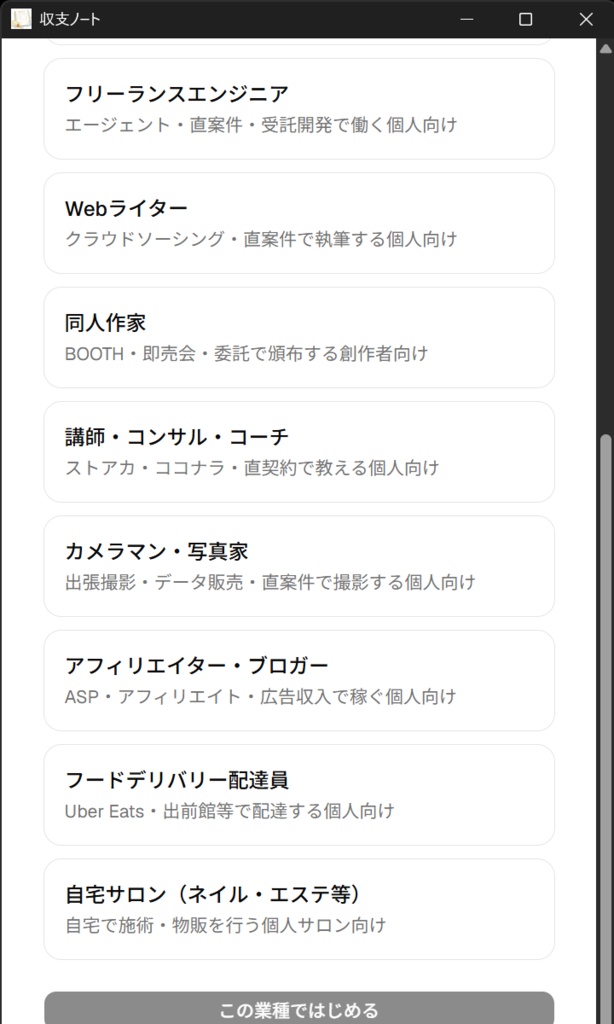This screenshot has width=614, height=1024.
Task: Close the 収支ノート window
Action: pyautogui.click(x=586, y=20)
